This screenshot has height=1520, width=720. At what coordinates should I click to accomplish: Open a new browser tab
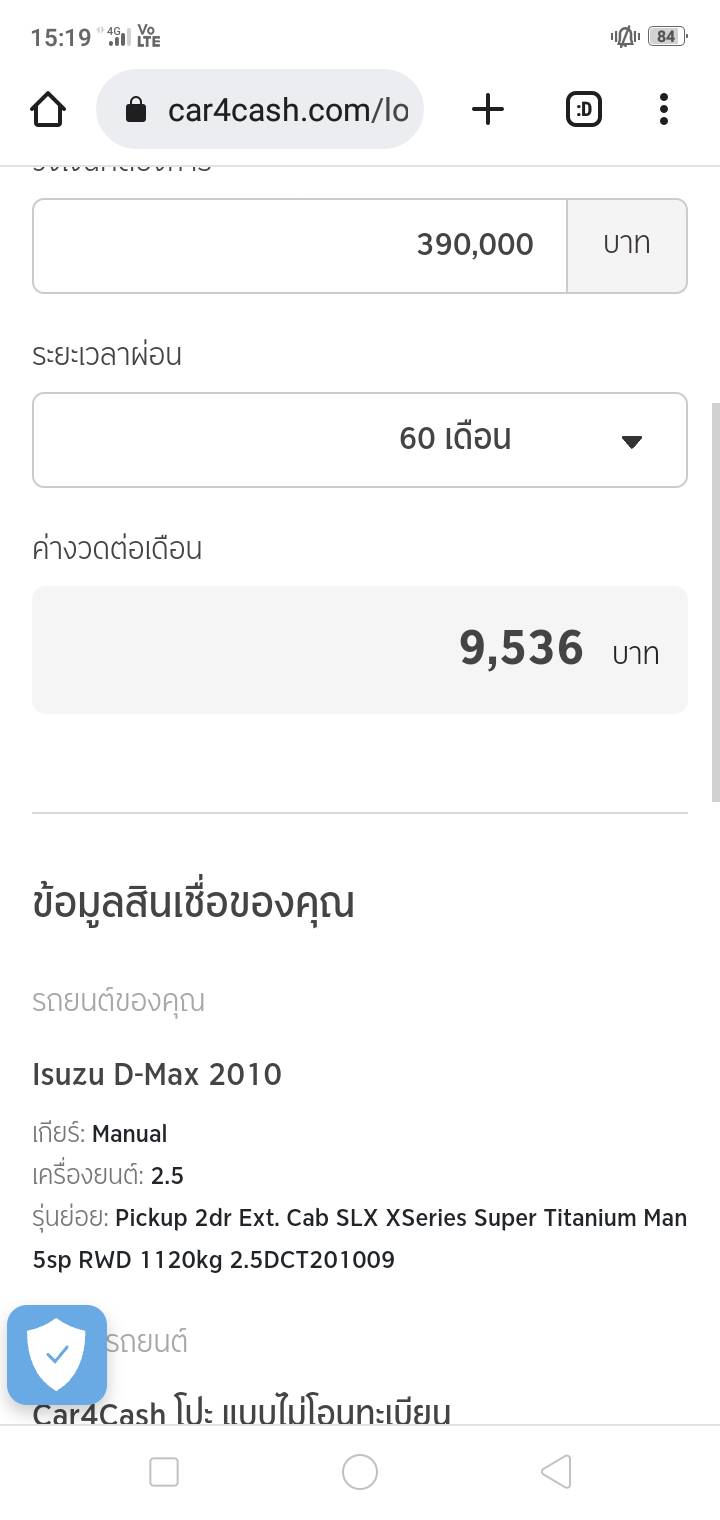pos(488,109)
